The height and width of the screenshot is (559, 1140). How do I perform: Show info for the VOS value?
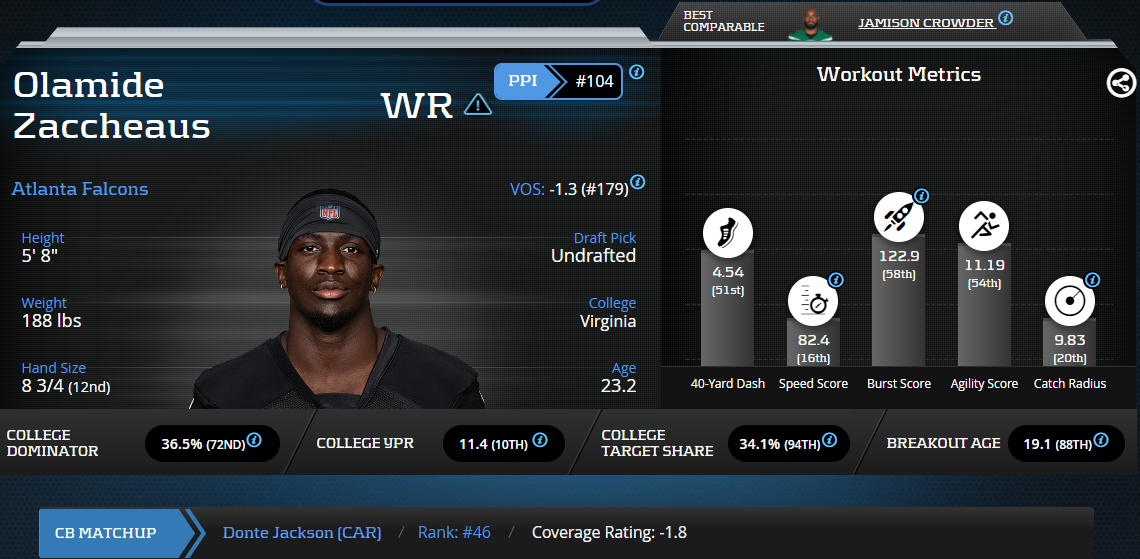pyautogui.click(x=637, y=182)
